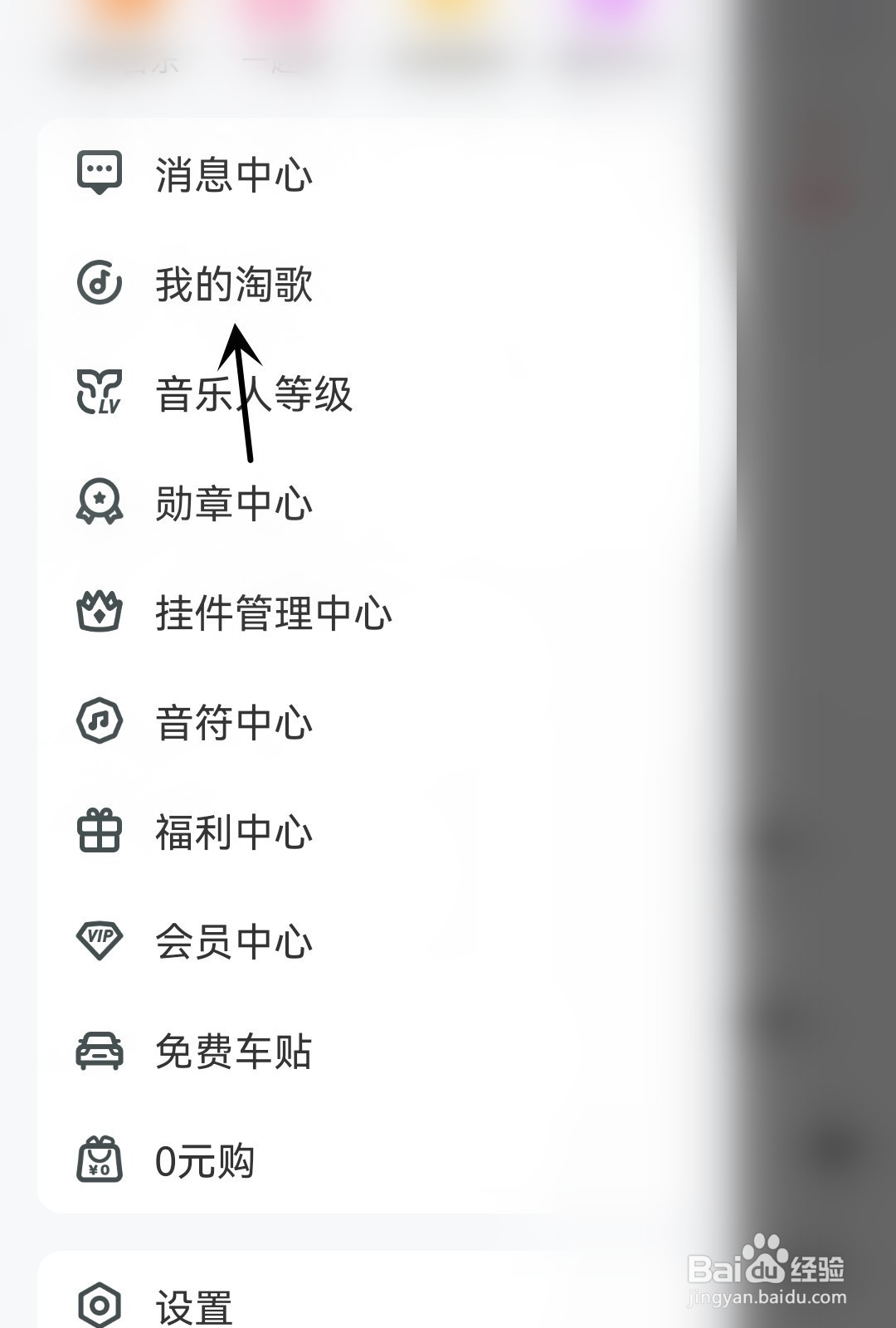Open 消息中心 from the menu
This screenshot has height=1328, width=896.
pos(232,174)
